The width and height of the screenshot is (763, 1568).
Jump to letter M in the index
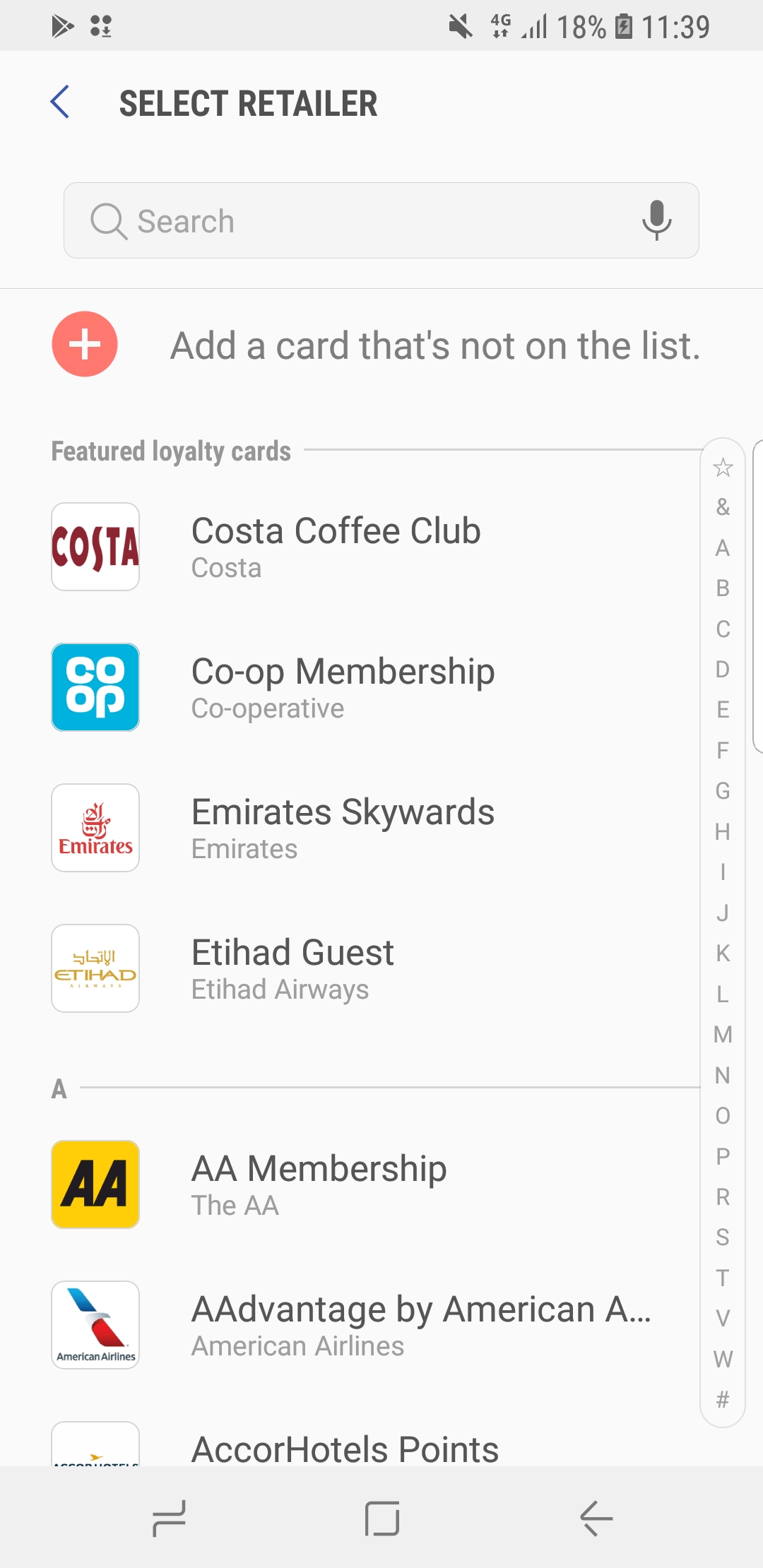[723, 1035]
